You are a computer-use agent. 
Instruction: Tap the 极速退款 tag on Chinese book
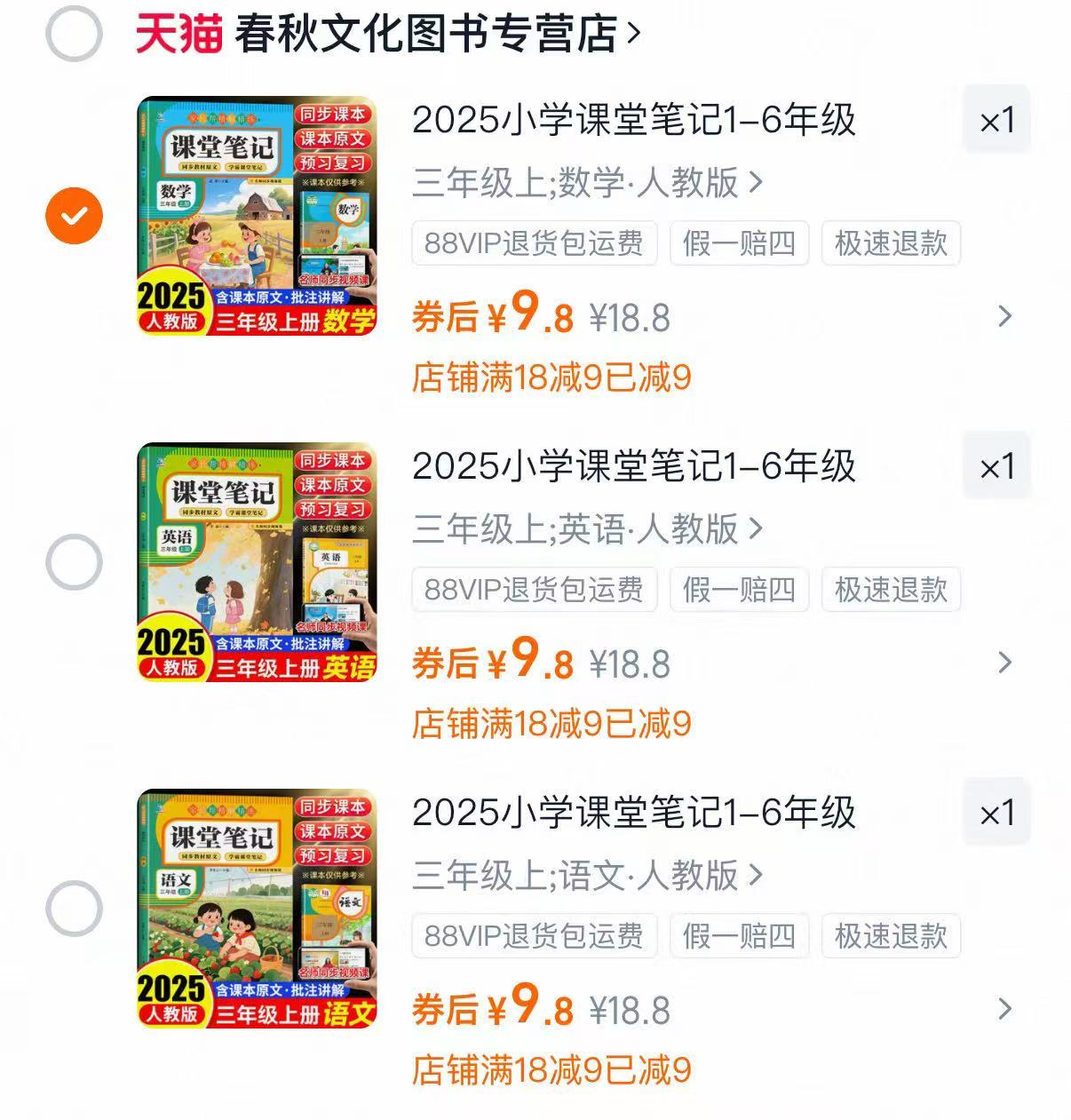[890, 936]
